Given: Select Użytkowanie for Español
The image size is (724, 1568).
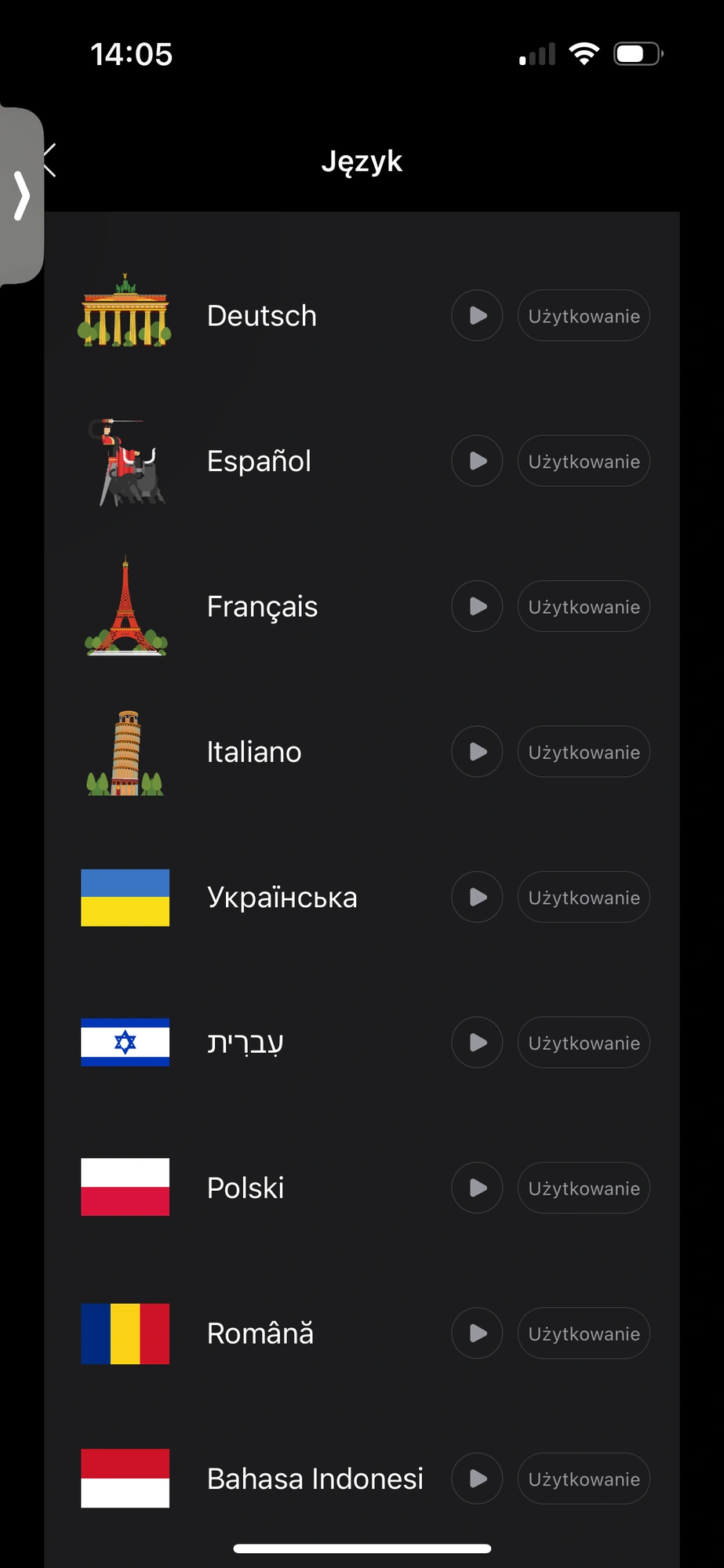Looking at the screenshot, I should pyautogui.click(x=584, y=461).
